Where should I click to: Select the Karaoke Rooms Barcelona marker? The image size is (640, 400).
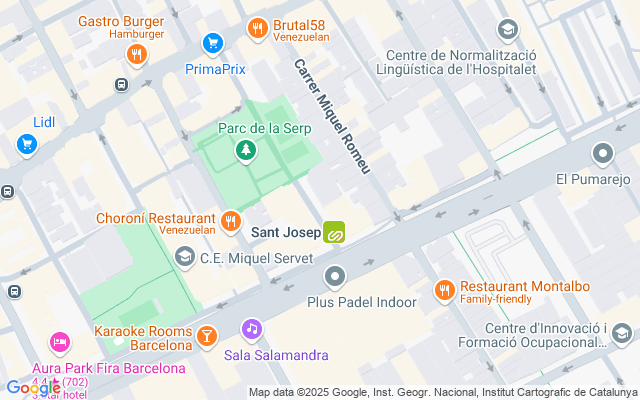pos(207,335)
